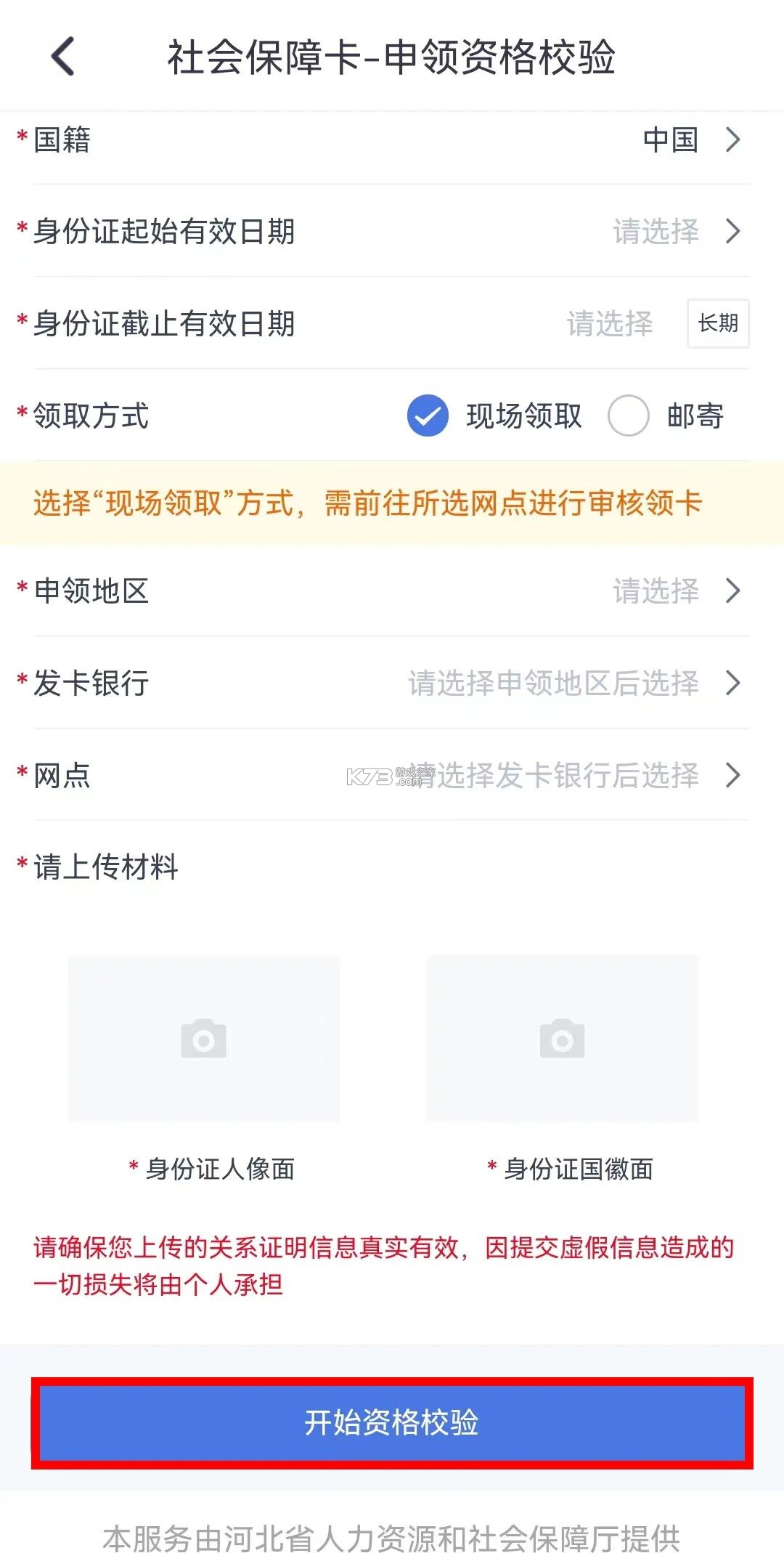
Task: Tap 请选择 next to 身份证截止有效日期
Action: 611,325
